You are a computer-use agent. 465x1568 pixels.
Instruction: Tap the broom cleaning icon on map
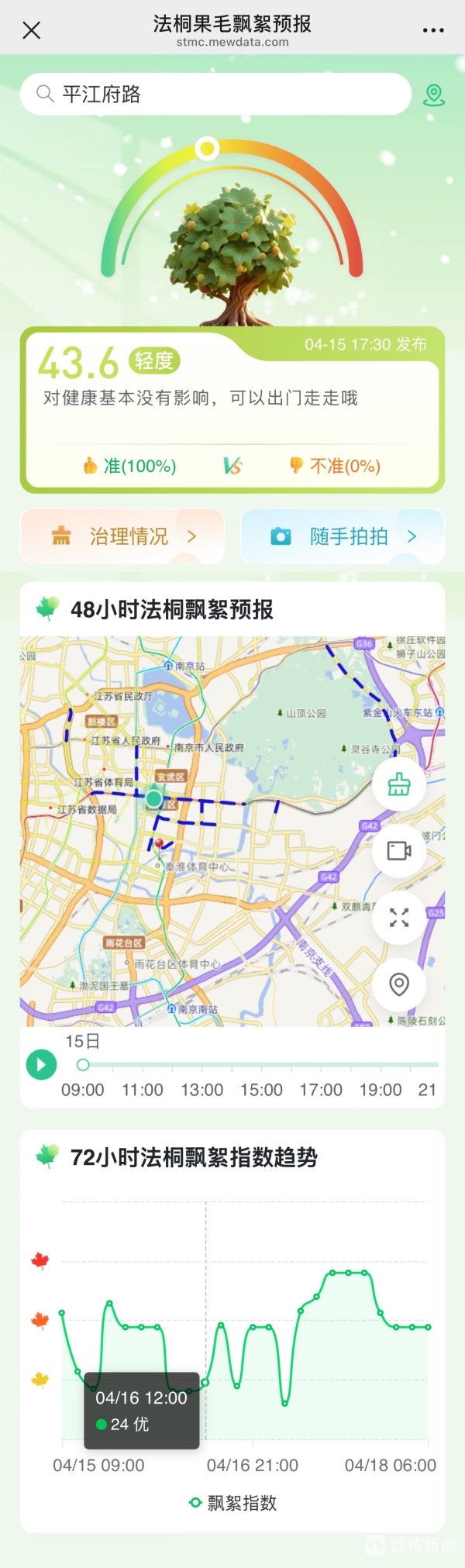click(x=399, y=784)
